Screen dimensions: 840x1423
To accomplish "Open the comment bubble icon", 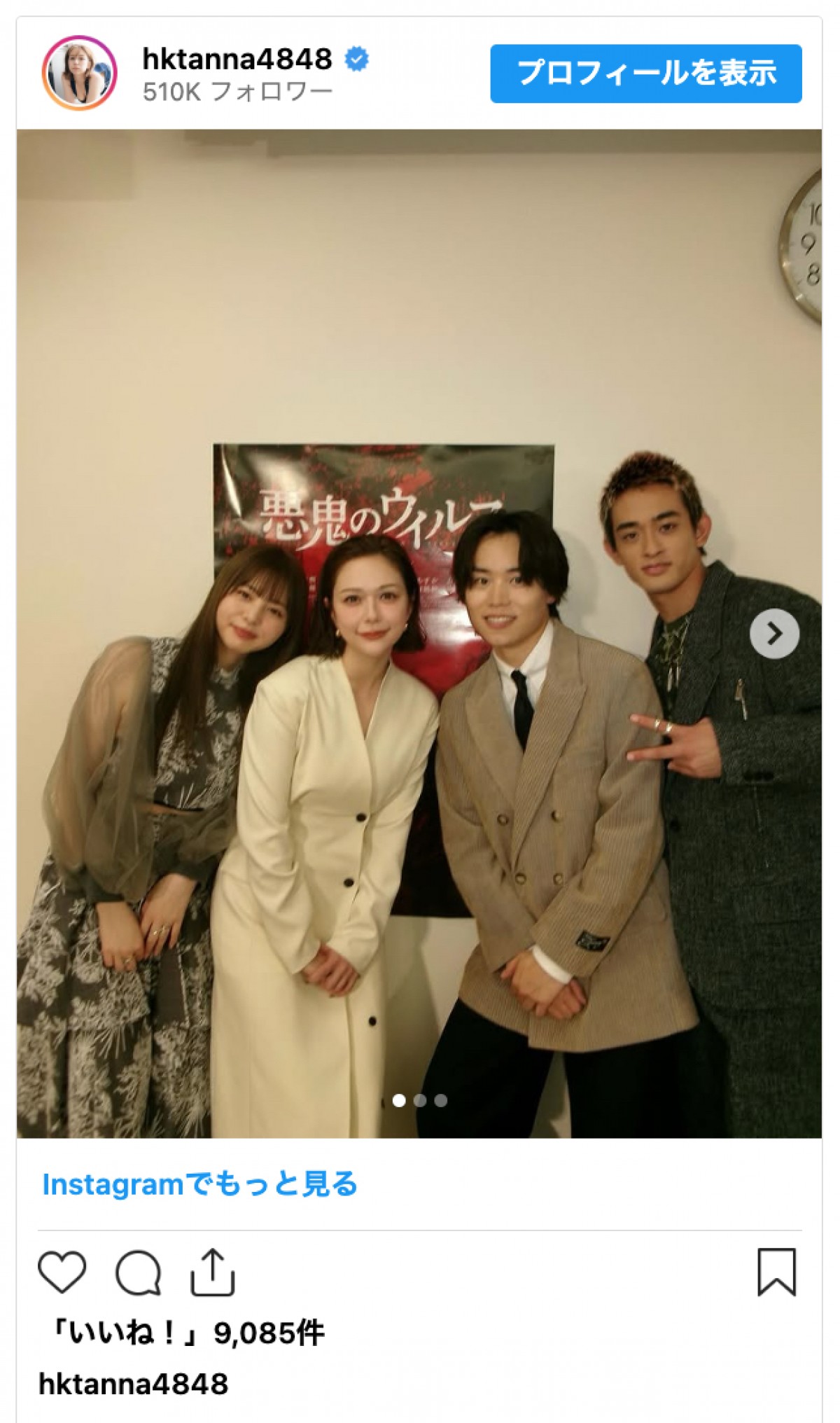I will [139, 1272].
